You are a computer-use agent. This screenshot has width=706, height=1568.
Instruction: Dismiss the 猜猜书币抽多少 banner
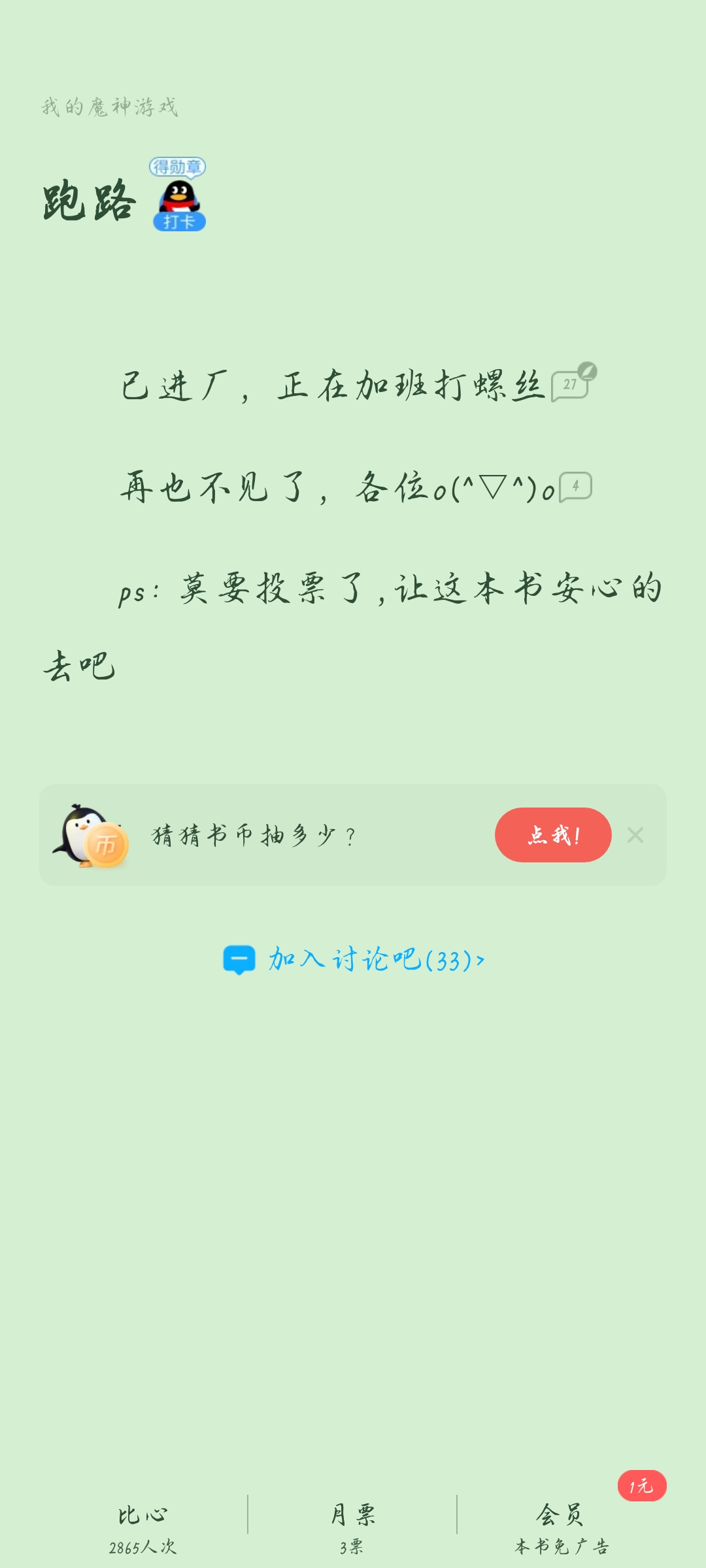tap(635, 835)
